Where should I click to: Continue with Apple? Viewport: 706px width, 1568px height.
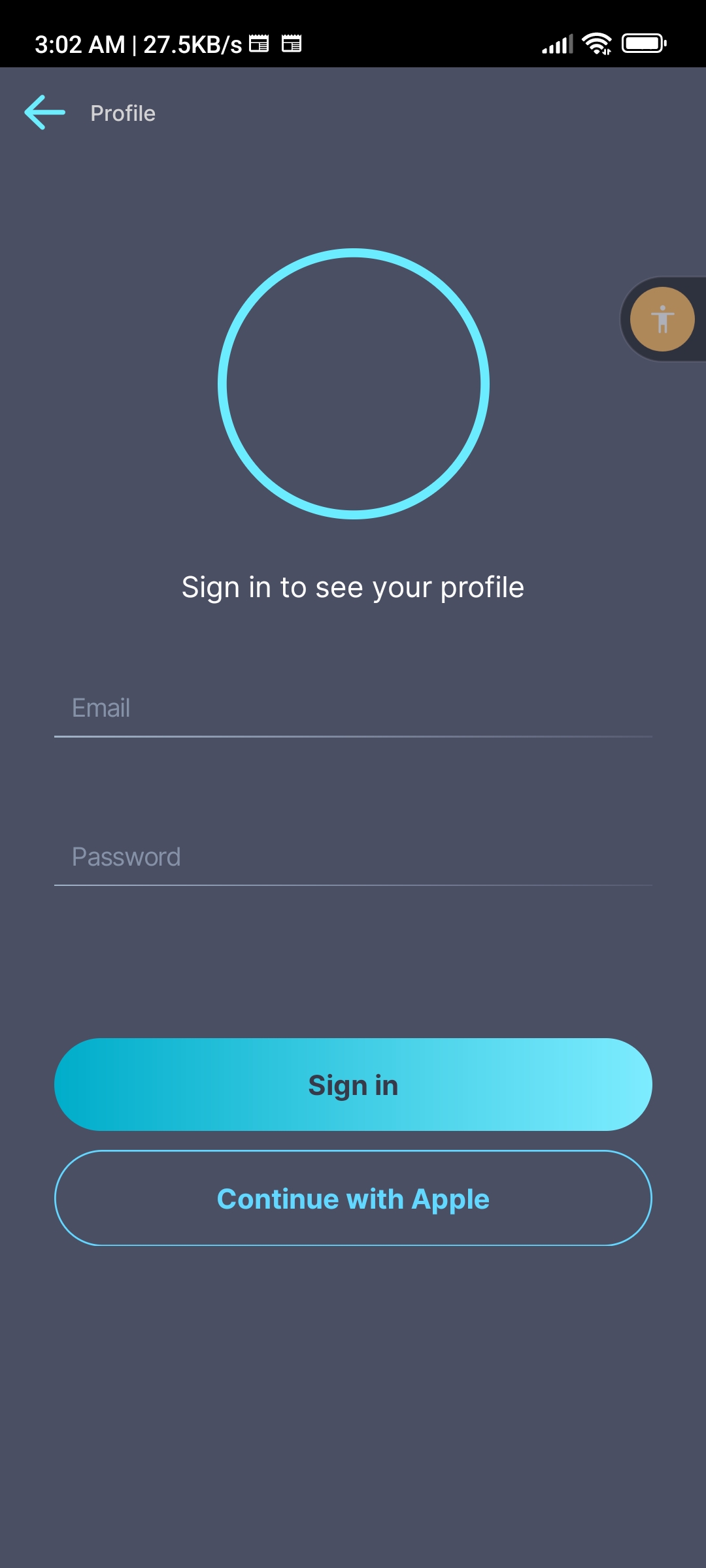[353, 1198]
